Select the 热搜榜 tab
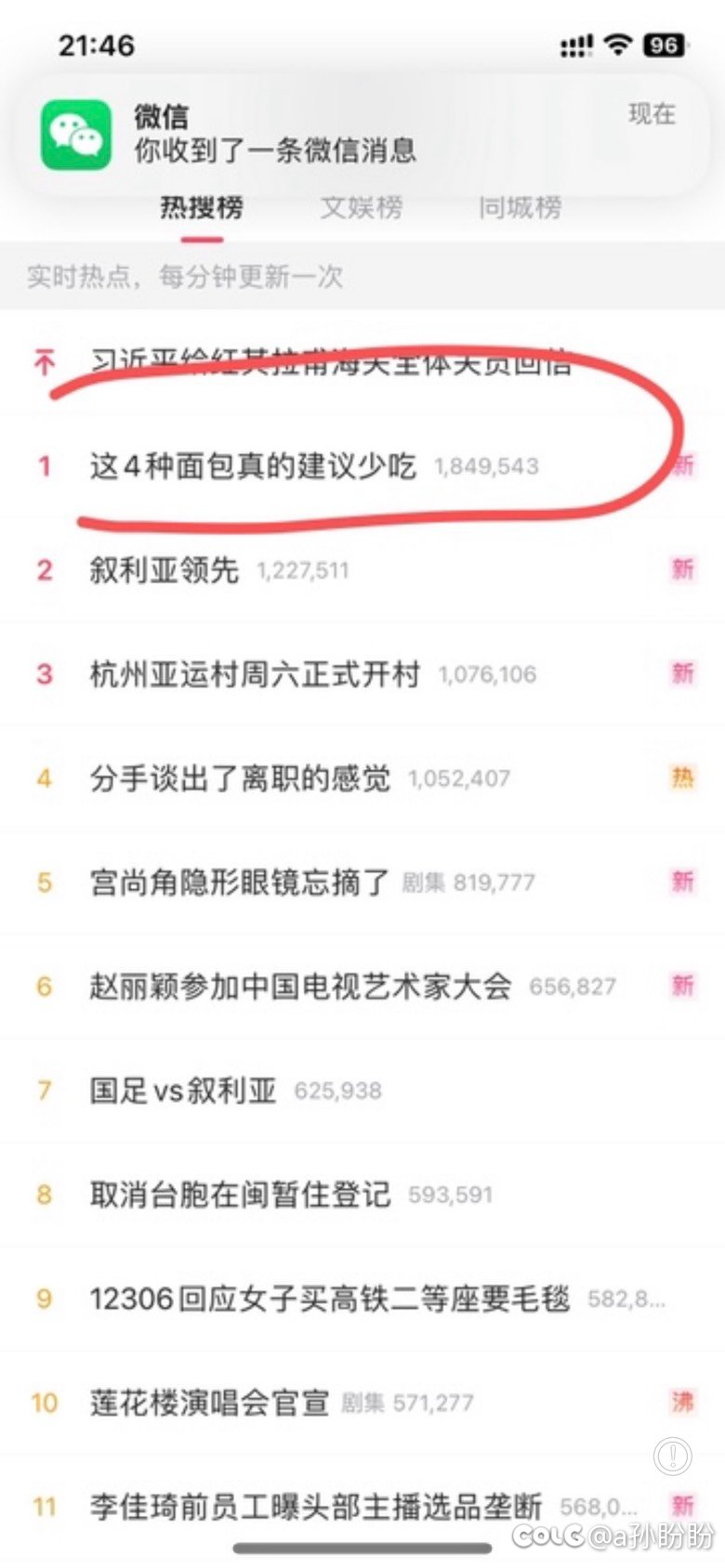The width and height of the screenshot is (725, 1568). (x=202, y=207)
